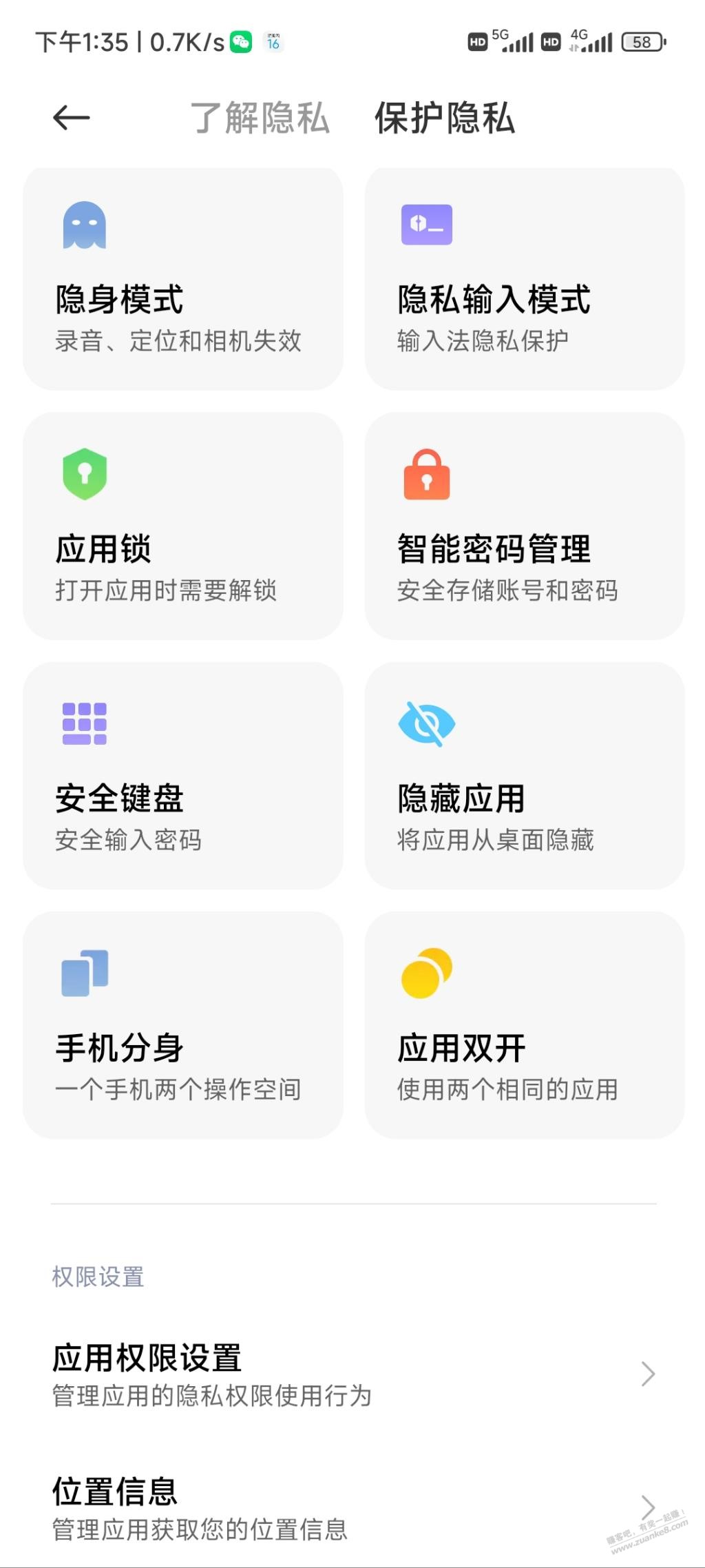Open the 应用双开 card
This screenshot has height=1568, width=705.
(525, 1025)
